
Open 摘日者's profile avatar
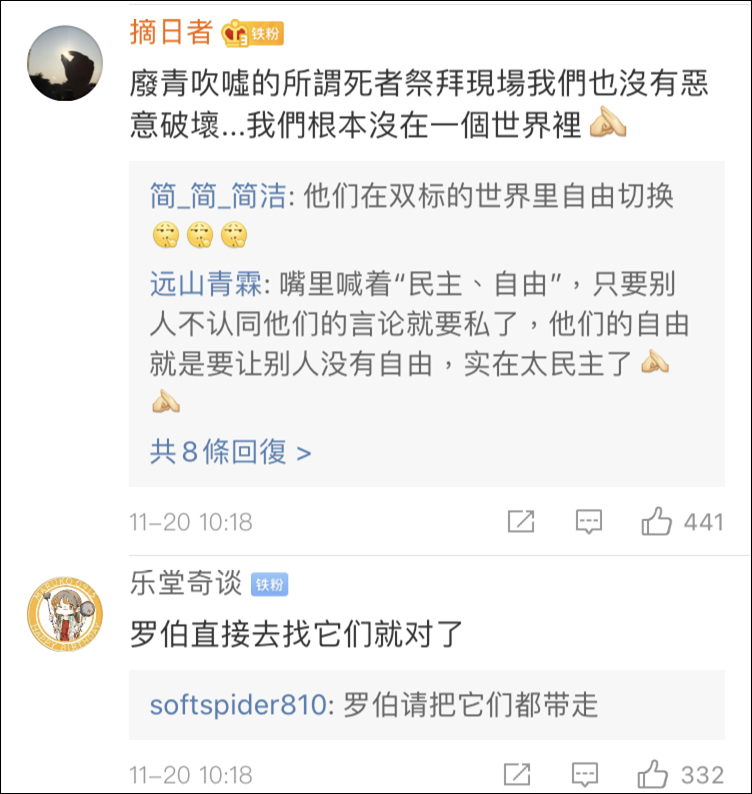point(64,63)
